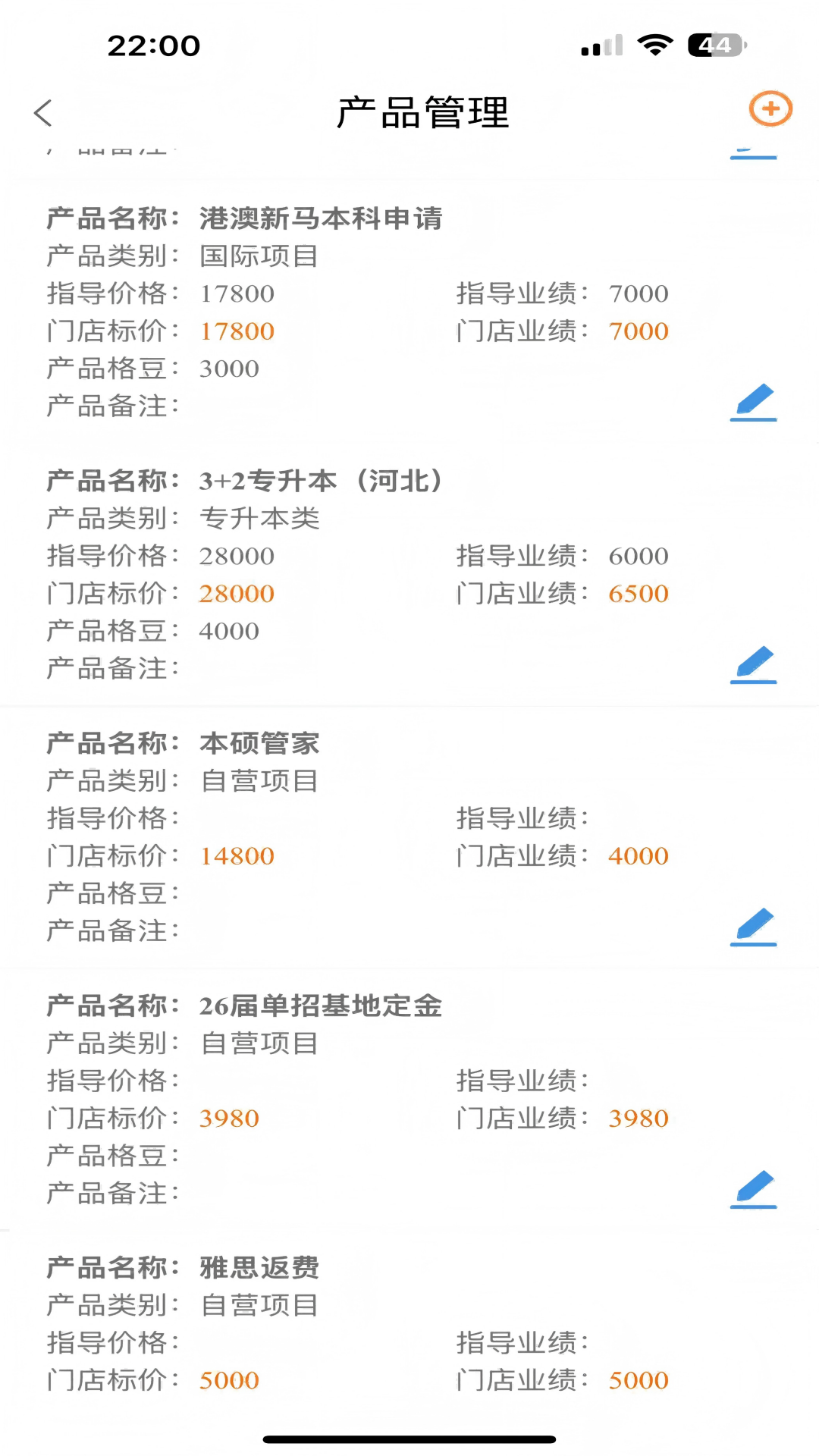Expand the 自营项目 category for 雅思返费

[258, 1305]
